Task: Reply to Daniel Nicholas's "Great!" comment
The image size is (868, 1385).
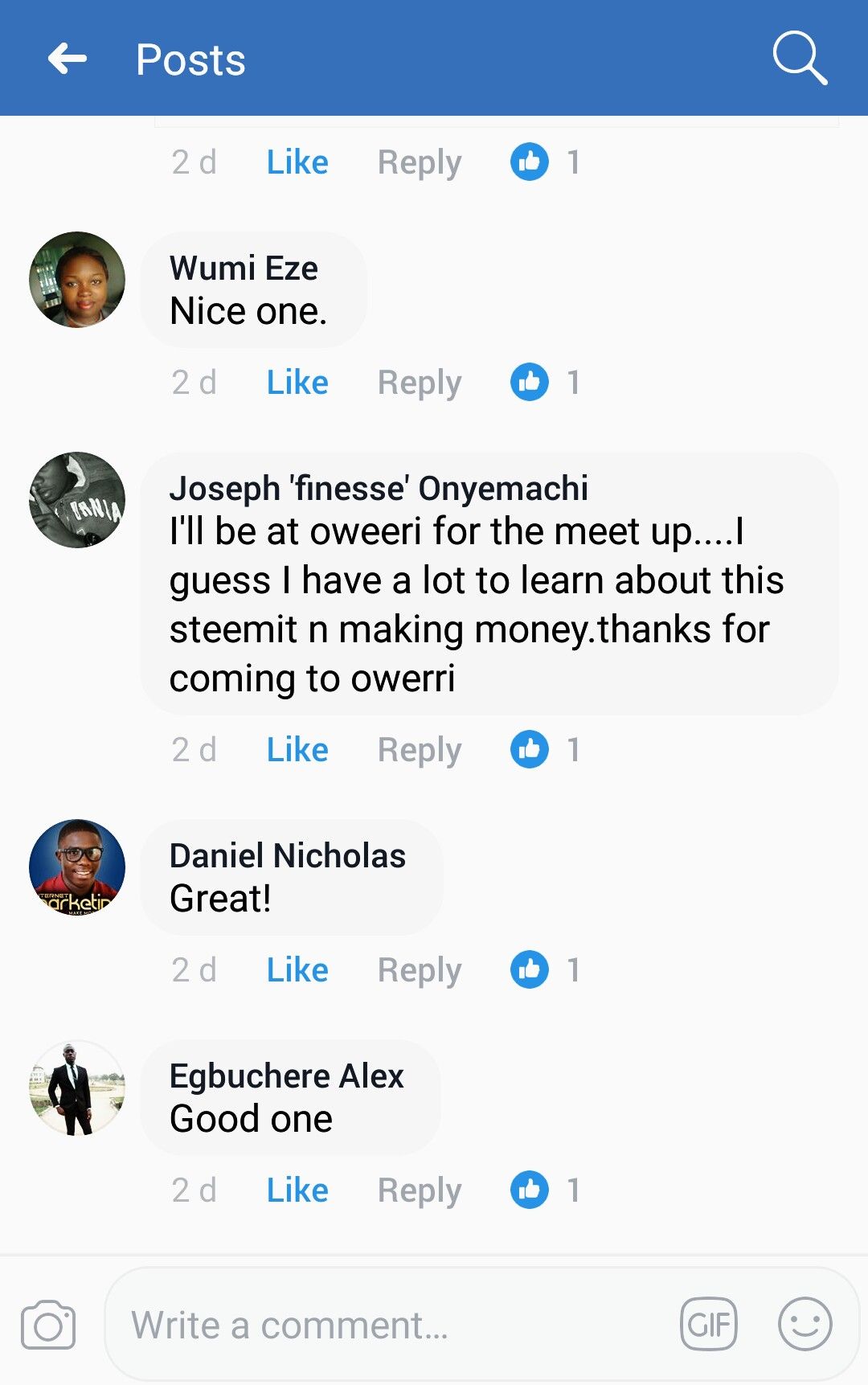Action: [420, 970]
